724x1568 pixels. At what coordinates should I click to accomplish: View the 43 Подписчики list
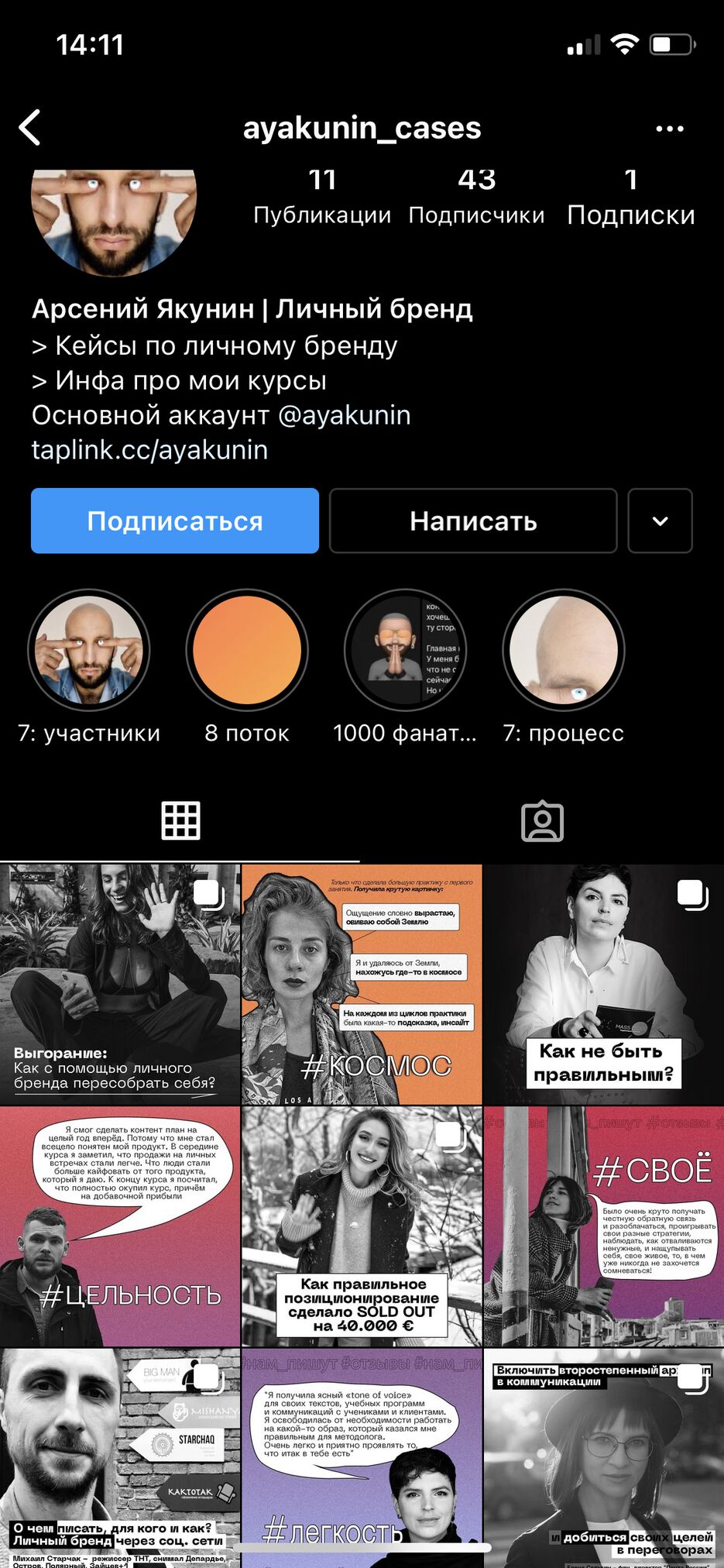[x=476, y=197]
